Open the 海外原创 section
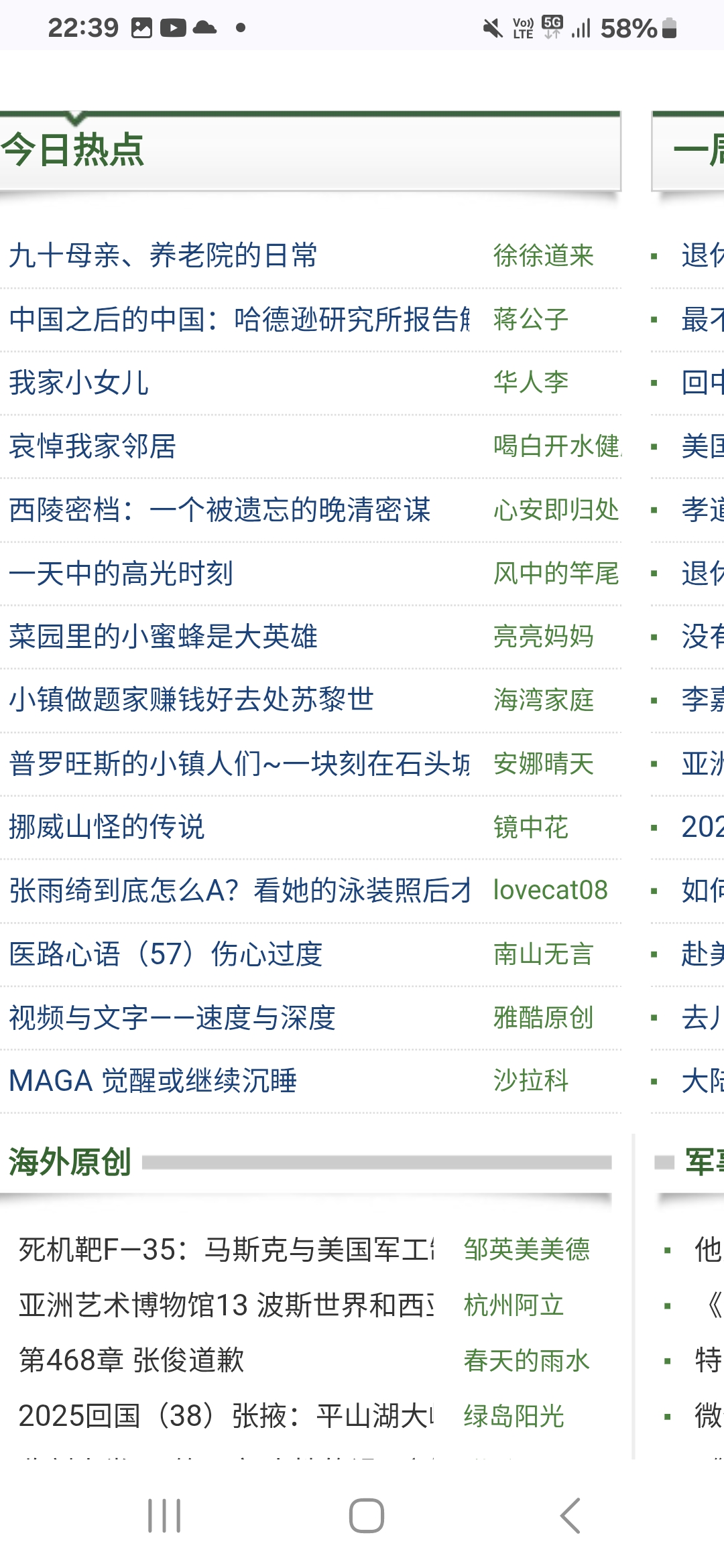Screen dimensions: 724x1568 [x=70, y=1162]
